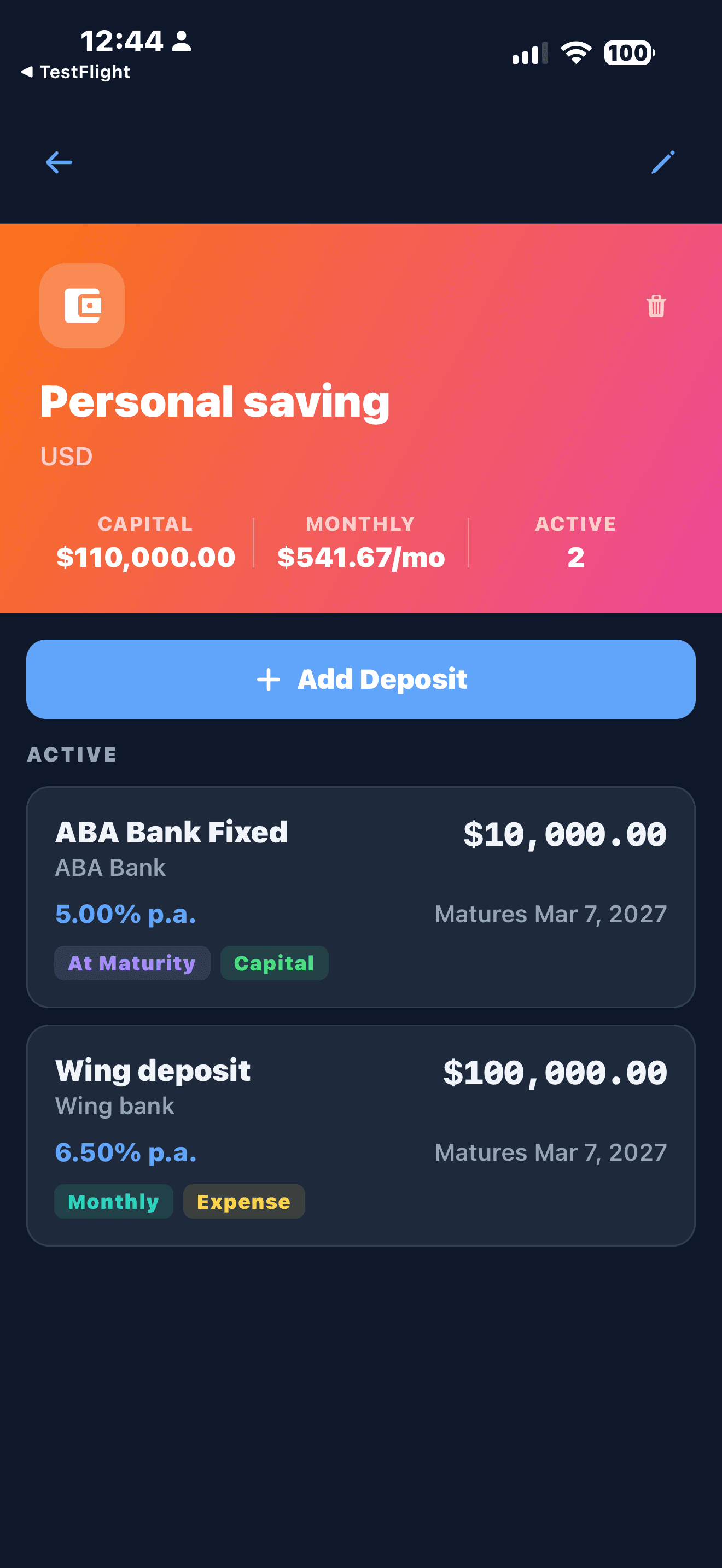
Task: Select the Capital tag on ABA Bank Fixed
Action: point(274,963)
